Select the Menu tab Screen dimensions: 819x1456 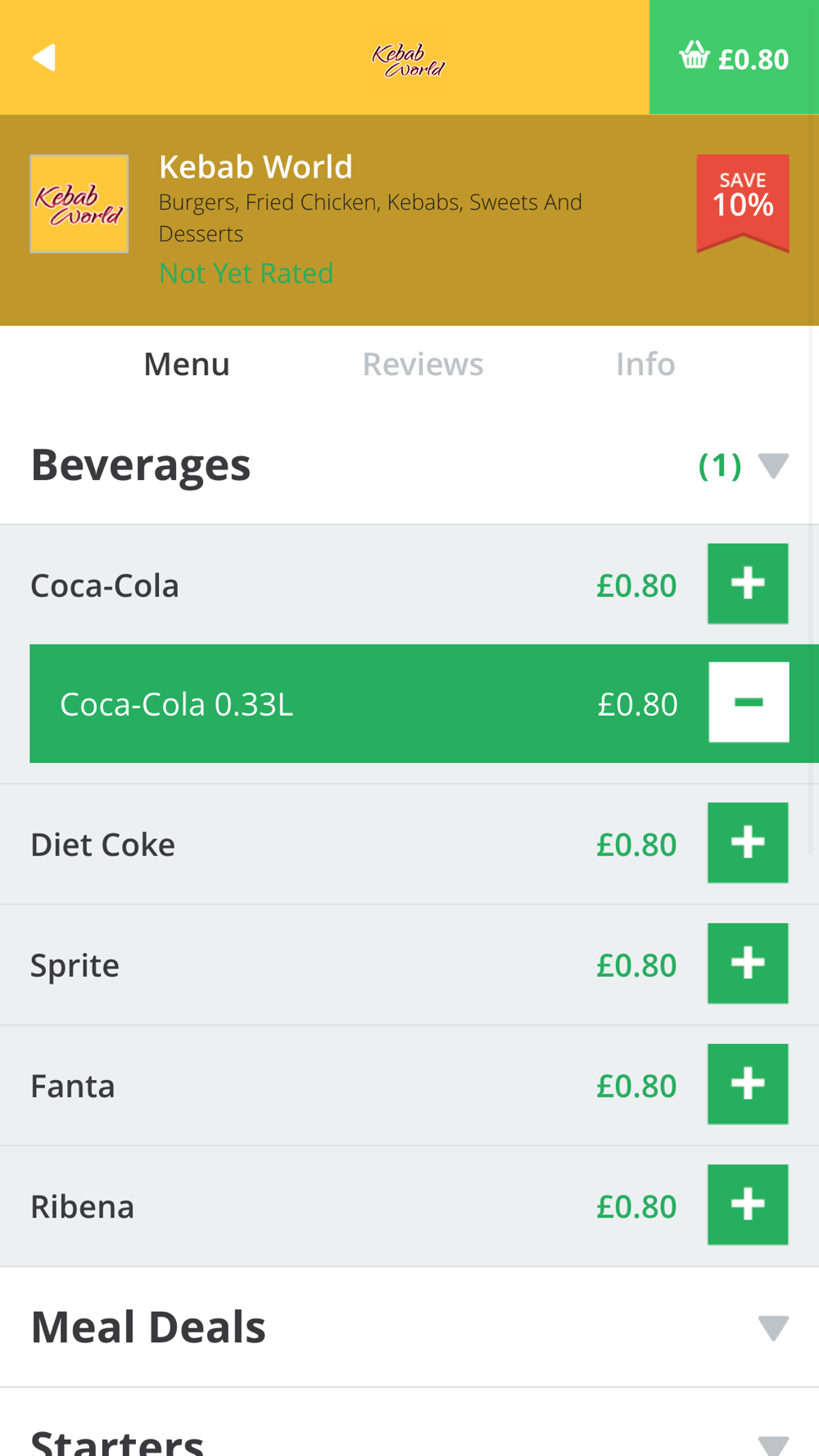pos(187,364)
